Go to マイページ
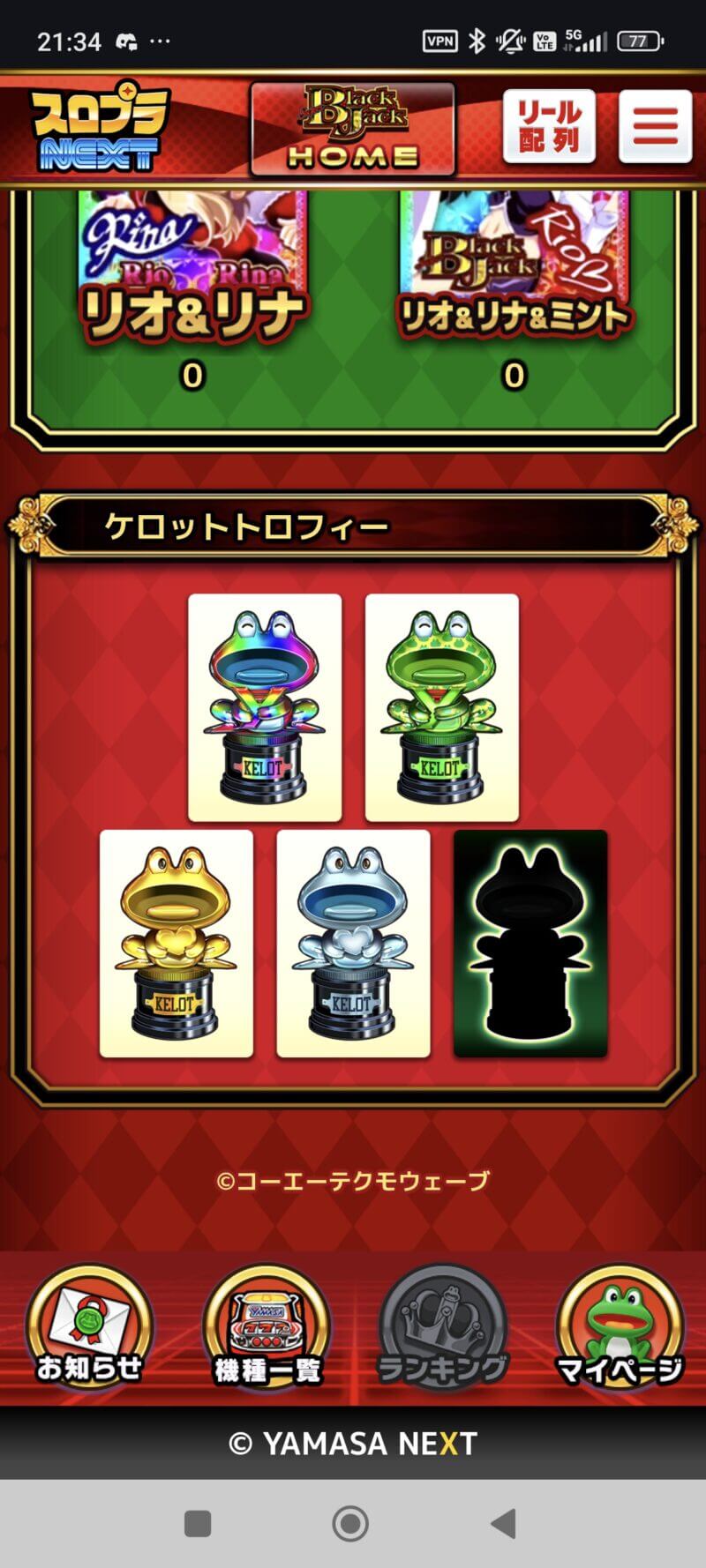This screenshot has width=706, height=1568. tap(619, 1327)
